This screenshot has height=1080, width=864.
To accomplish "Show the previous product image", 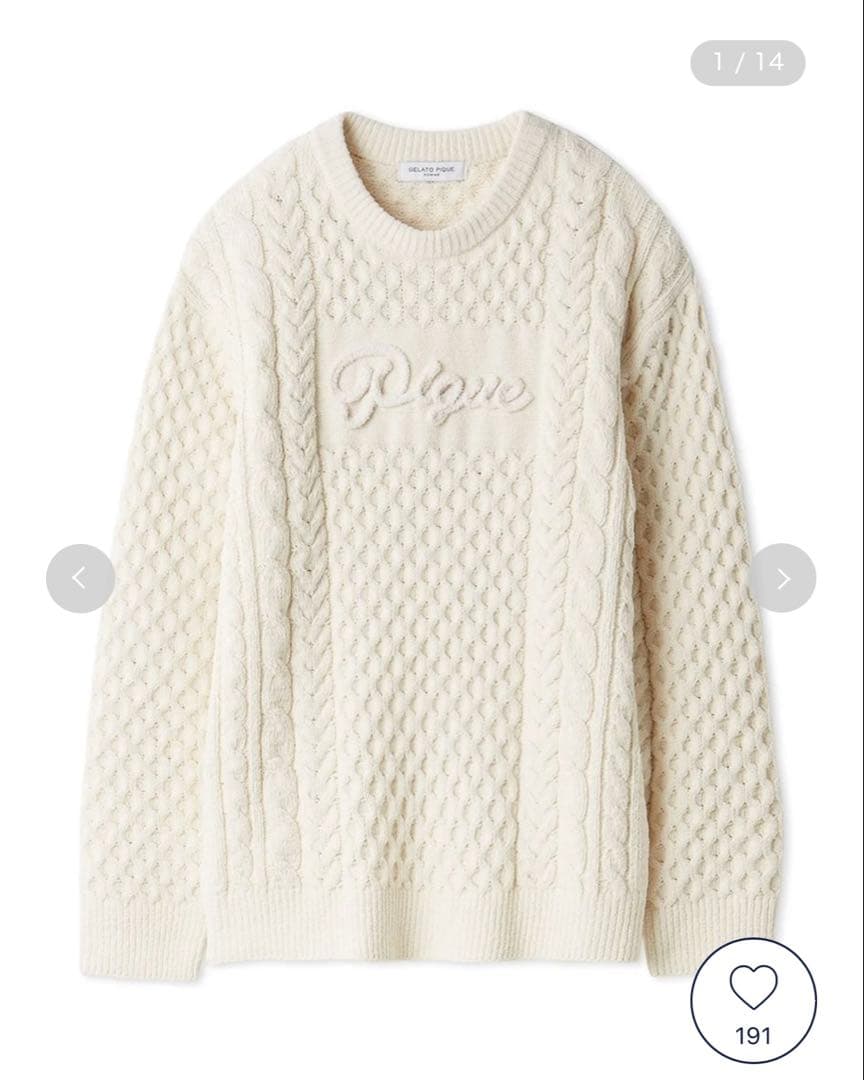I will 80,578.
